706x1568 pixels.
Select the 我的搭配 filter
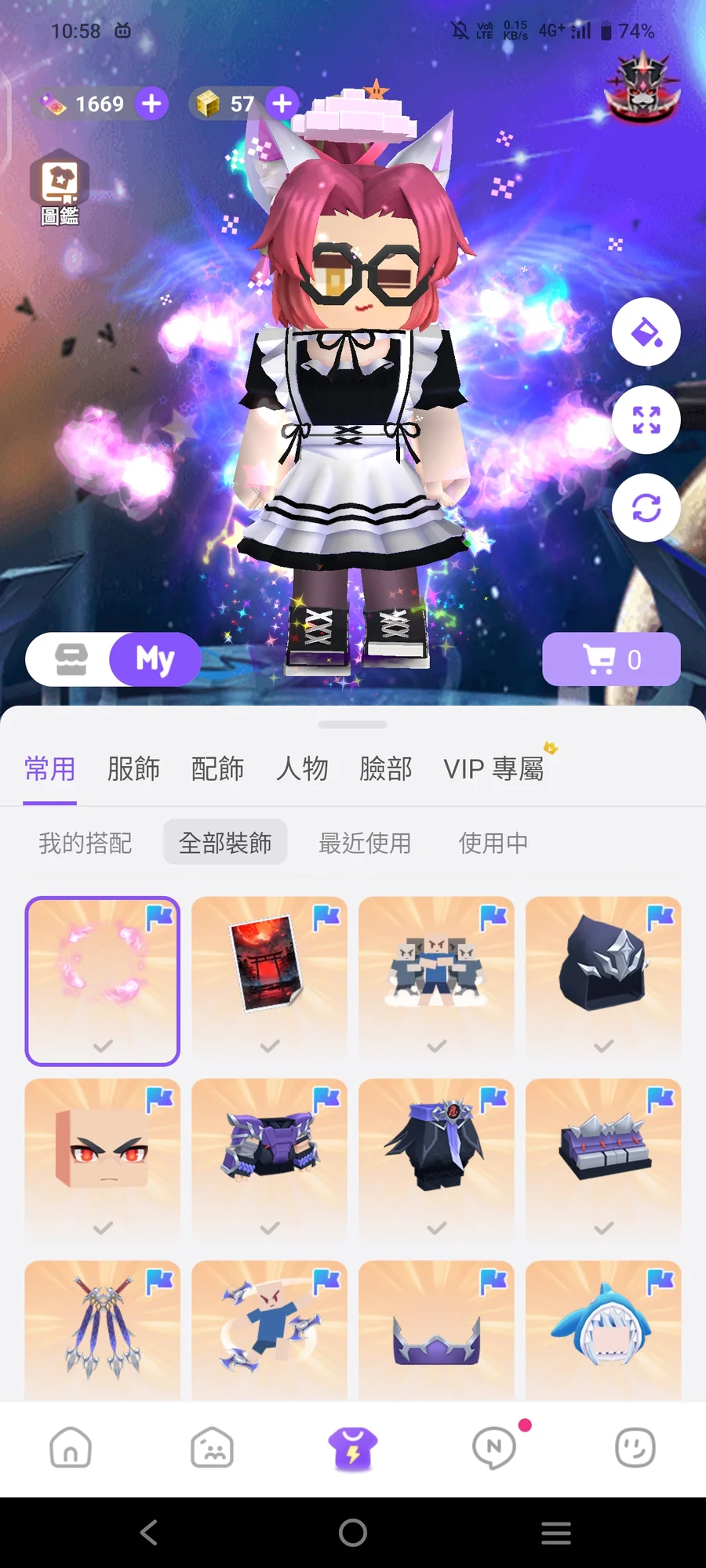pyautogui.click(x=85, y=844)
